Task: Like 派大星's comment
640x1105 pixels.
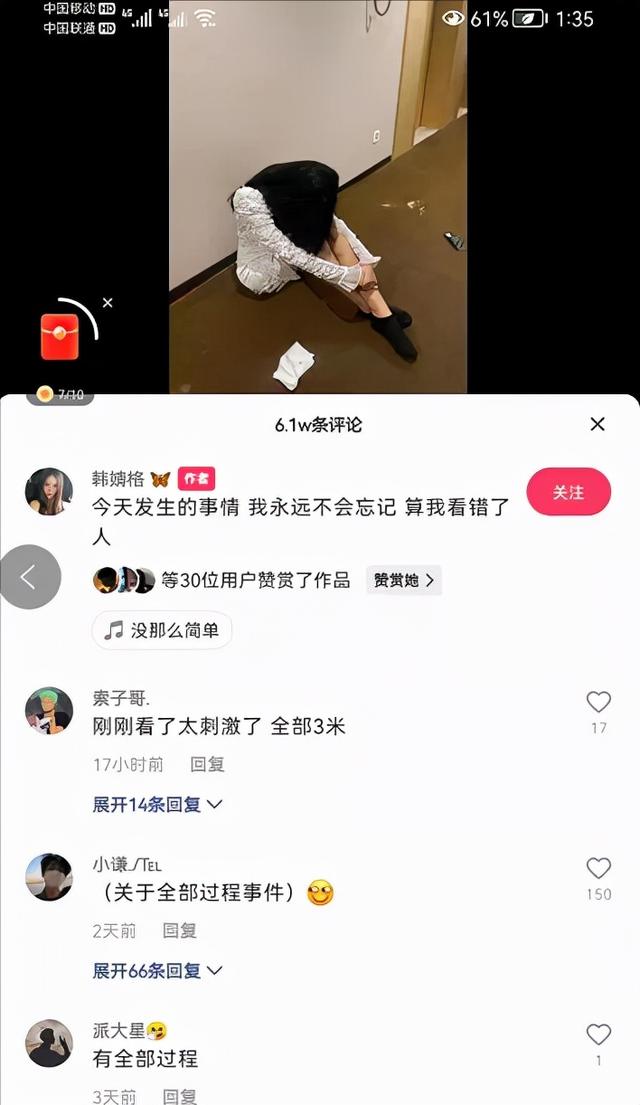Action: click(598, 1034)
